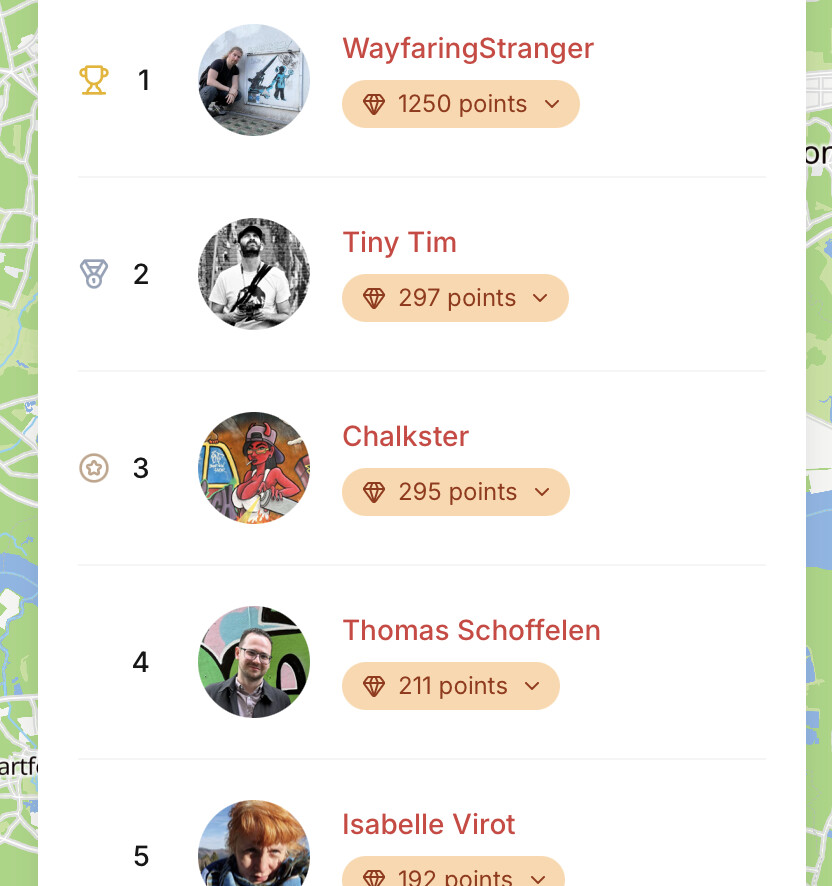Expand the 192 points dropdown
The height and width of the screenshot is (886, 832).
[453, 876]
